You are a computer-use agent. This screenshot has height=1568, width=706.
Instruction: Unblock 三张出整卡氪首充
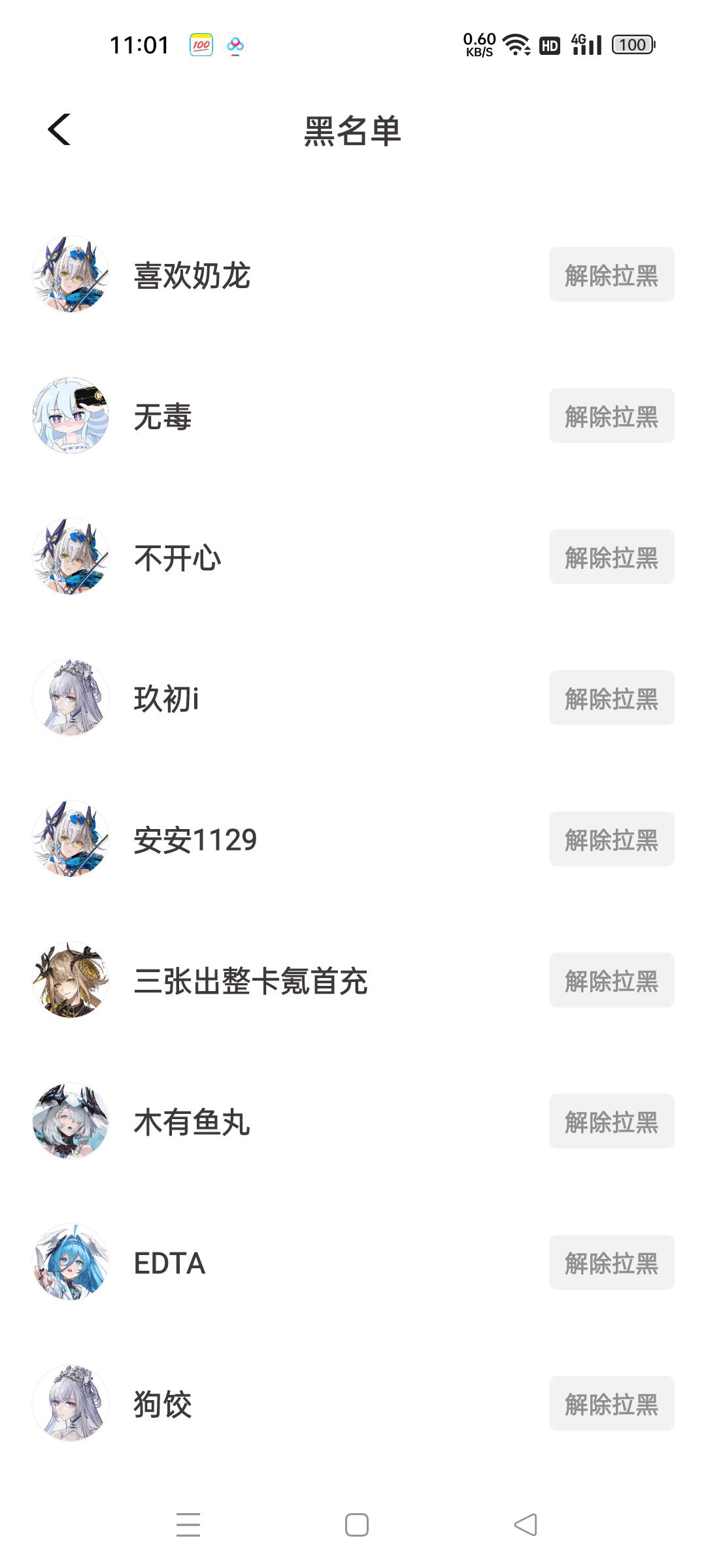(x=611, y=981)
